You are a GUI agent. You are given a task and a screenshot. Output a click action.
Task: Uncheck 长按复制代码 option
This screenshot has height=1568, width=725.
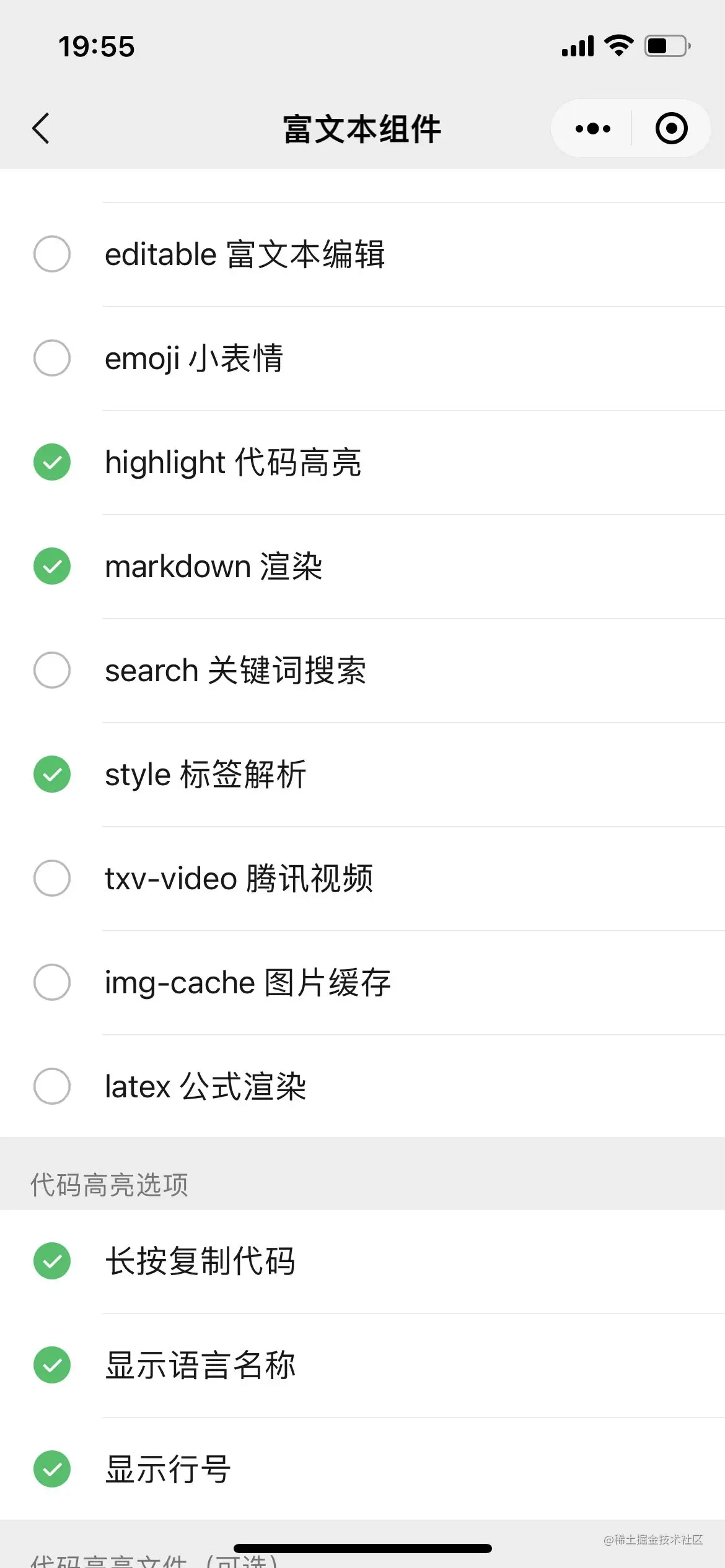(x=52, y=1261)
